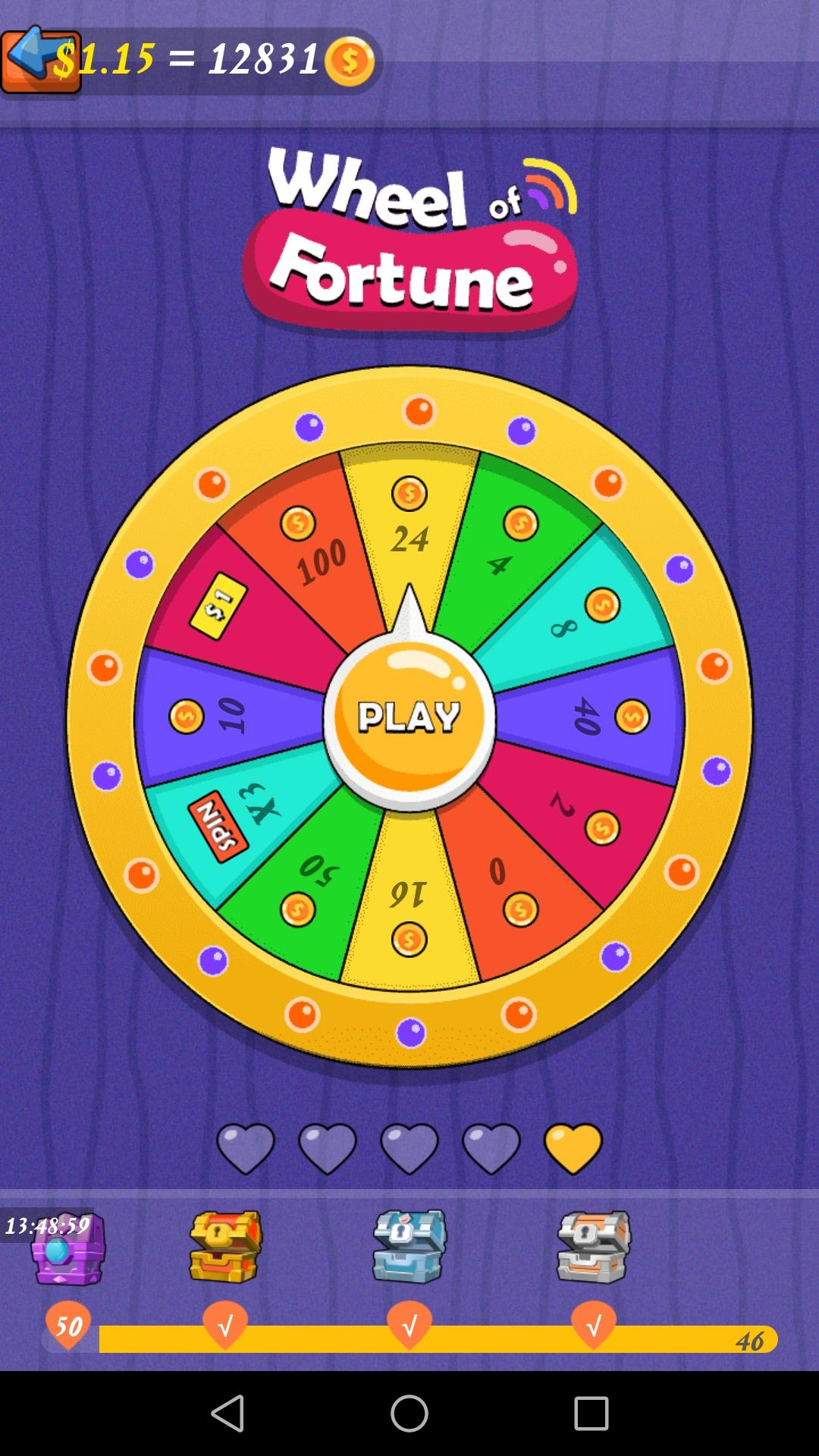Open the blue locked treasure chest
Viewport: 819px width, 1456px height.
409,1247
